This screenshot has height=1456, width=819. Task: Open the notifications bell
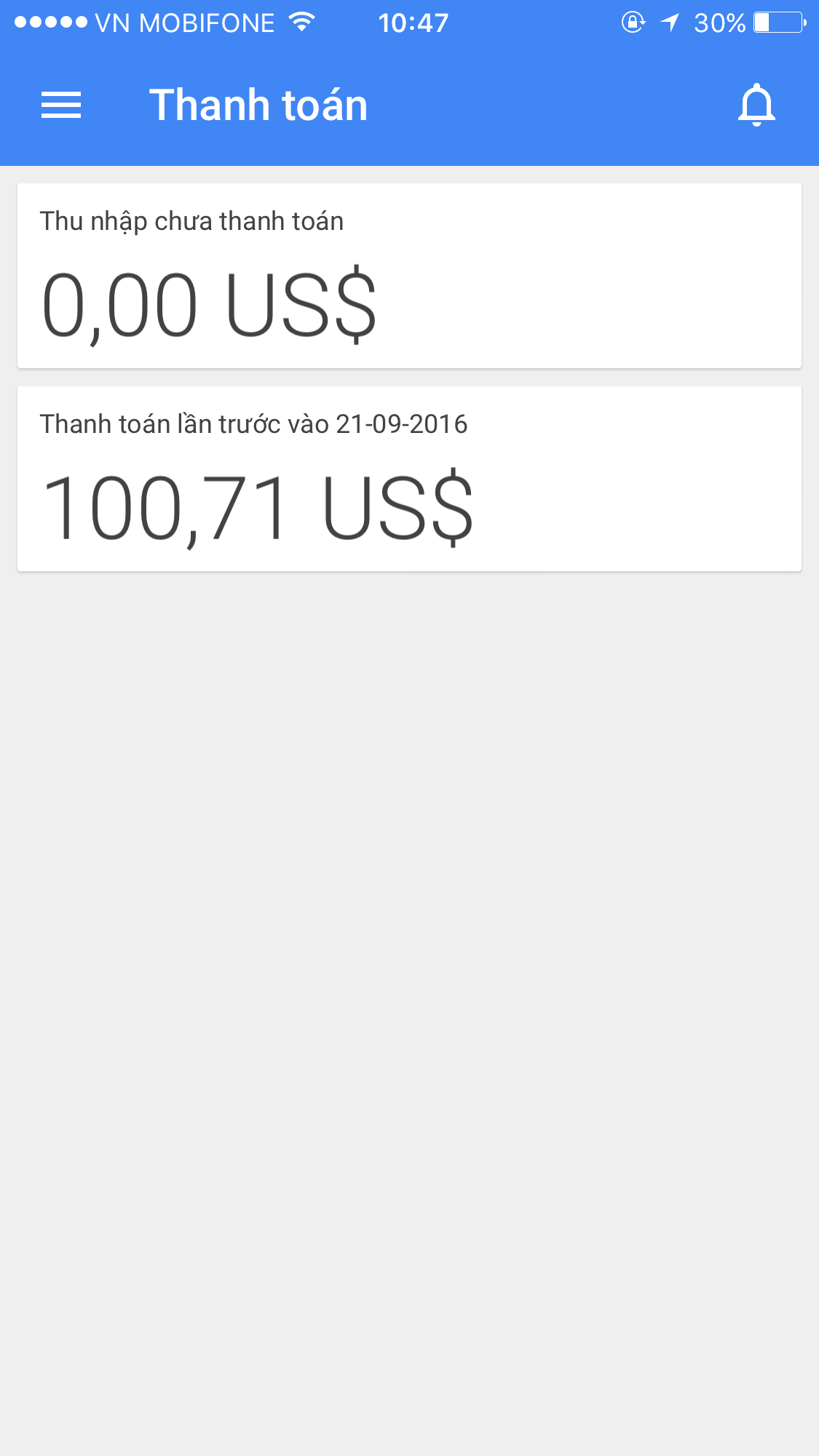coord(756,106)
